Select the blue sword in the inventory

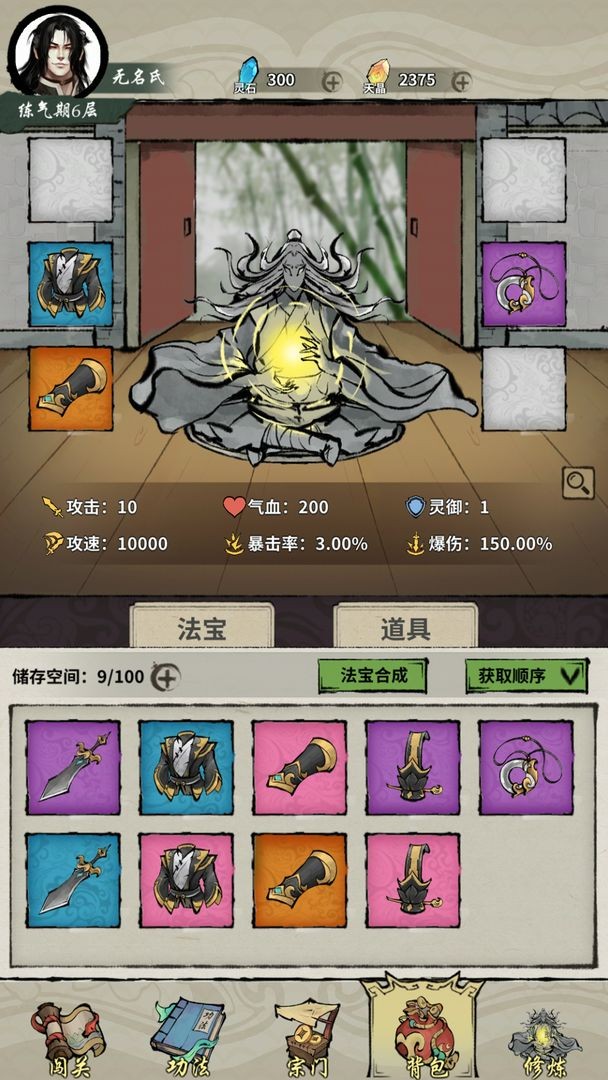73,880
